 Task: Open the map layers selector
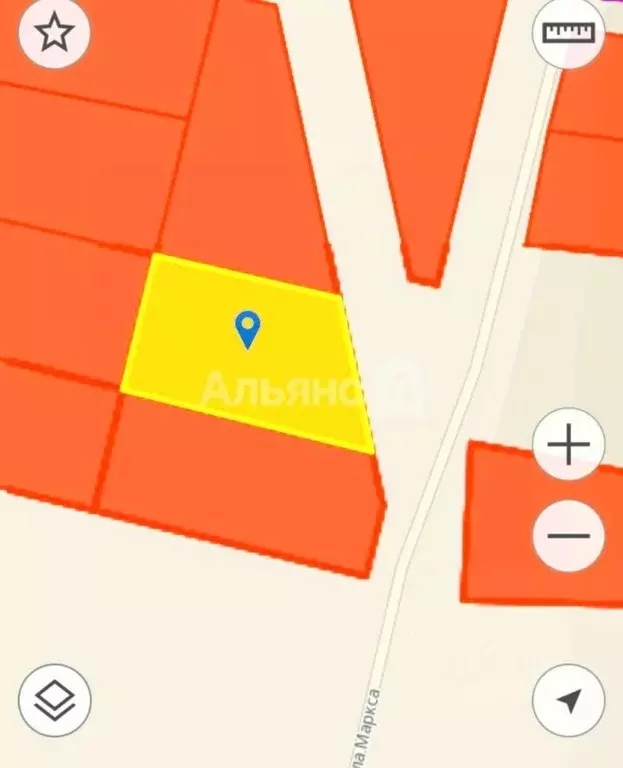[54, 701]
